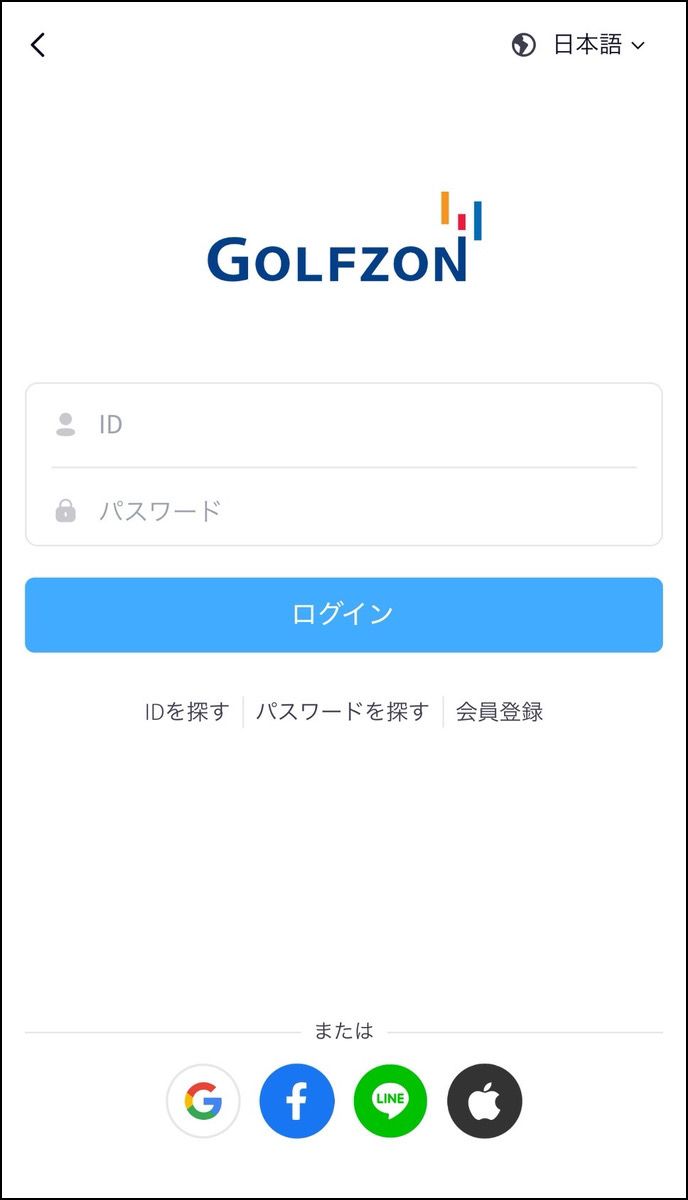The height and width of the screenshot is (1200, 688).
Task: Continue with Apple sign-in
Action: tap(484, 1101)
